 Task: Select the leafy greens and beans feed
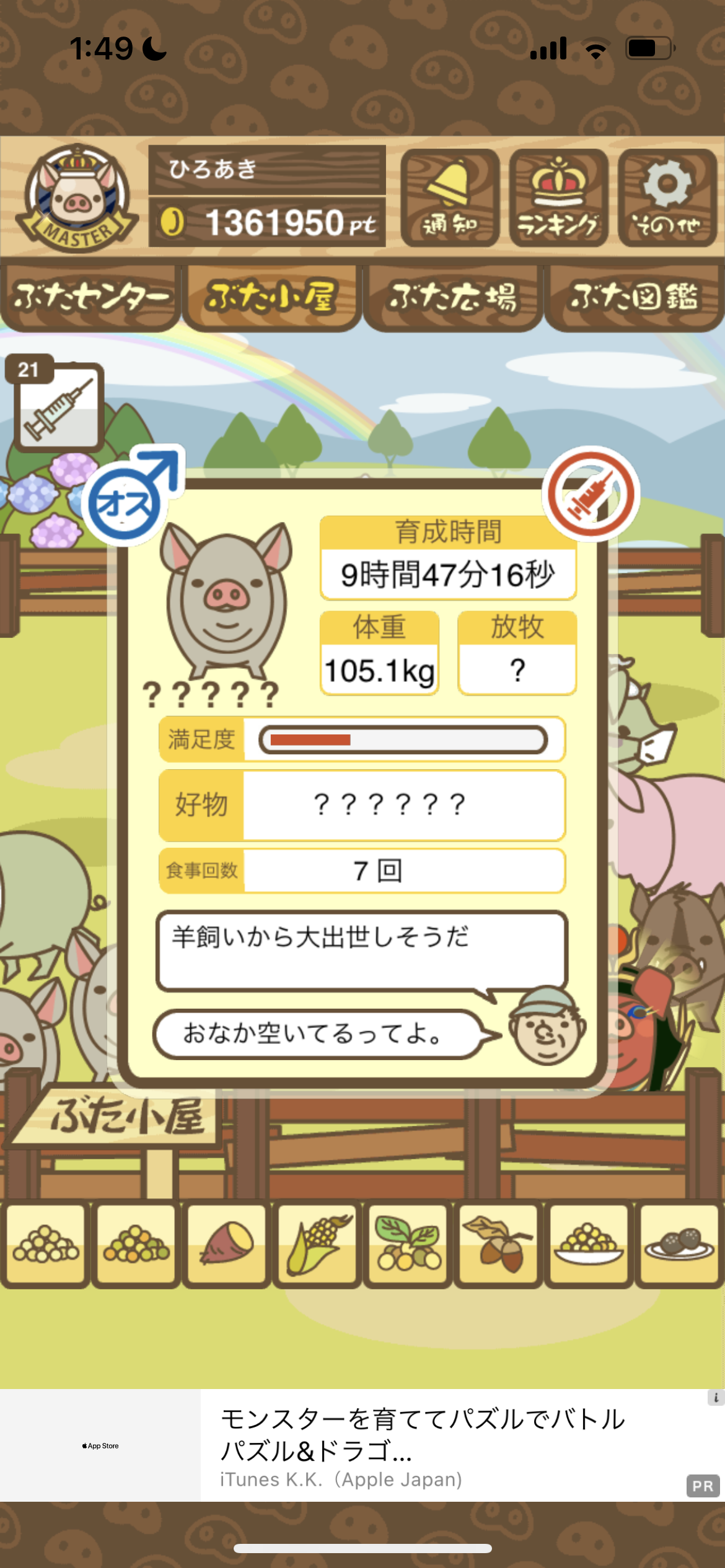(407, 1243)
